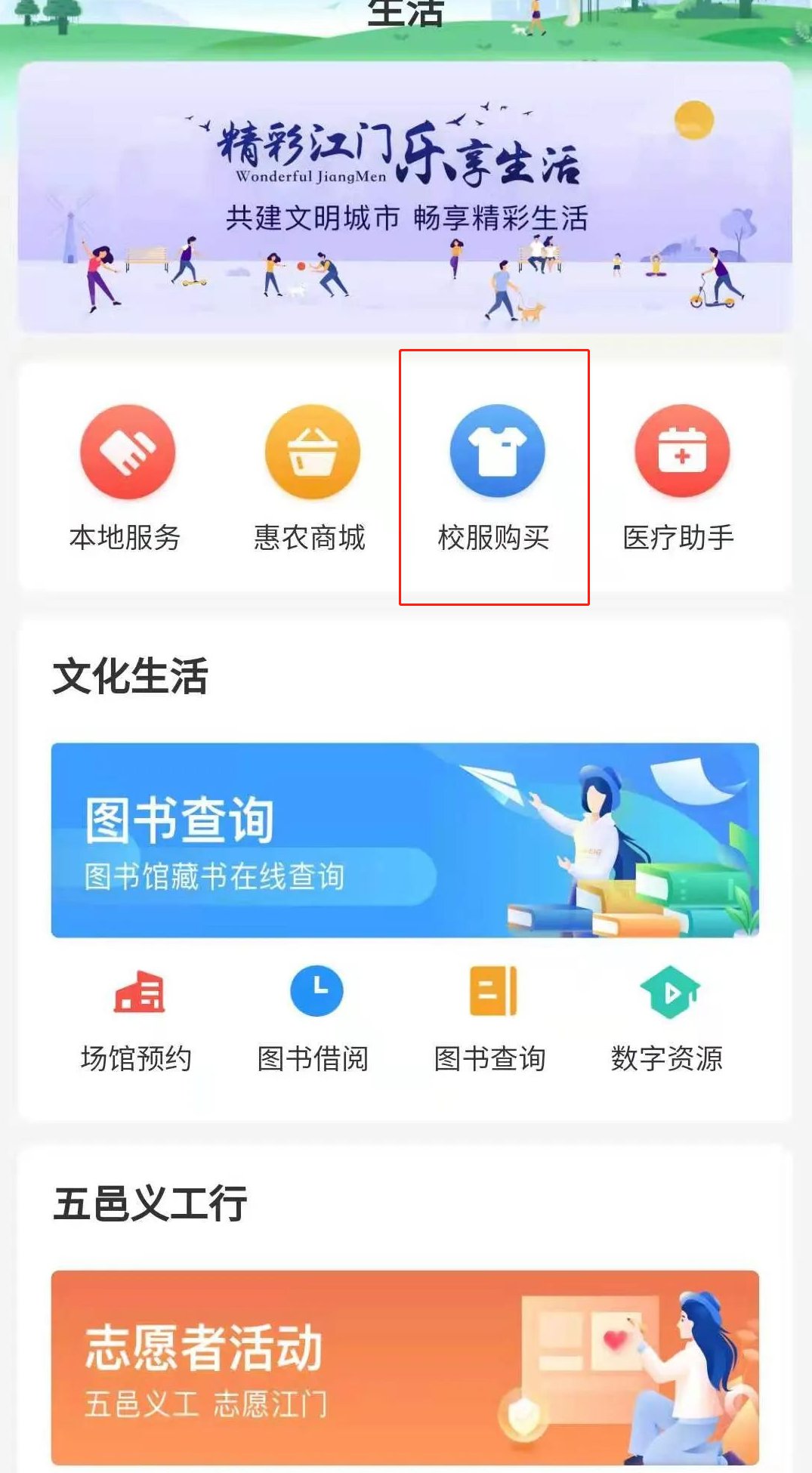Image resolution: width=812 pixels, height=1473 pixels.
Task: Open the 志愿者活动 volunteer activity card
Action: tap(406, 1367)
